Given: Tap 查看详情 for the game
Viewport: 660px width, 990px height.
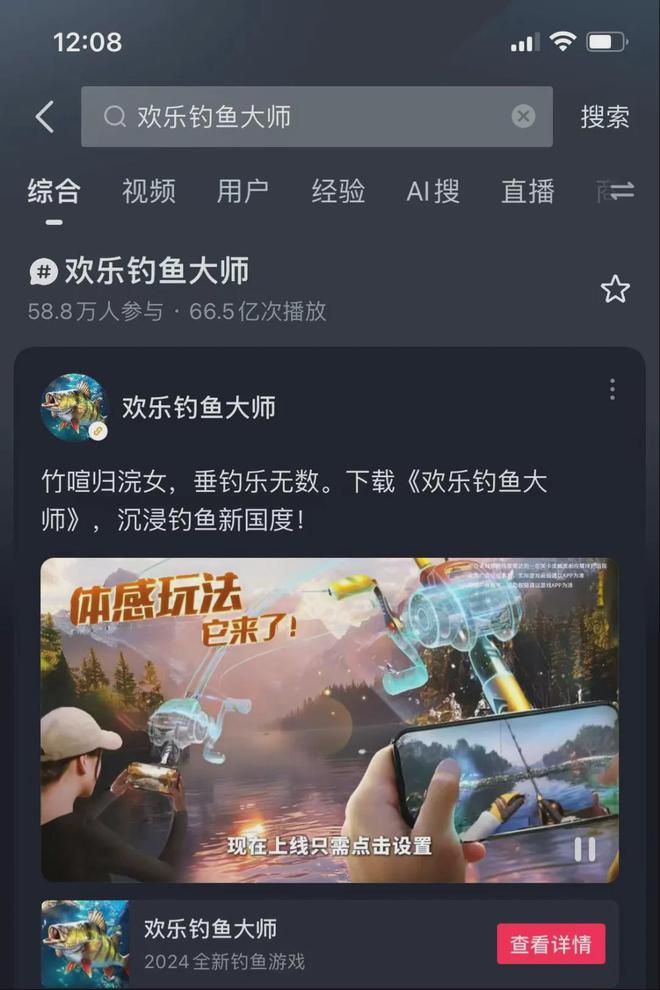Looking at the screenshot, I should coord(551,944).
